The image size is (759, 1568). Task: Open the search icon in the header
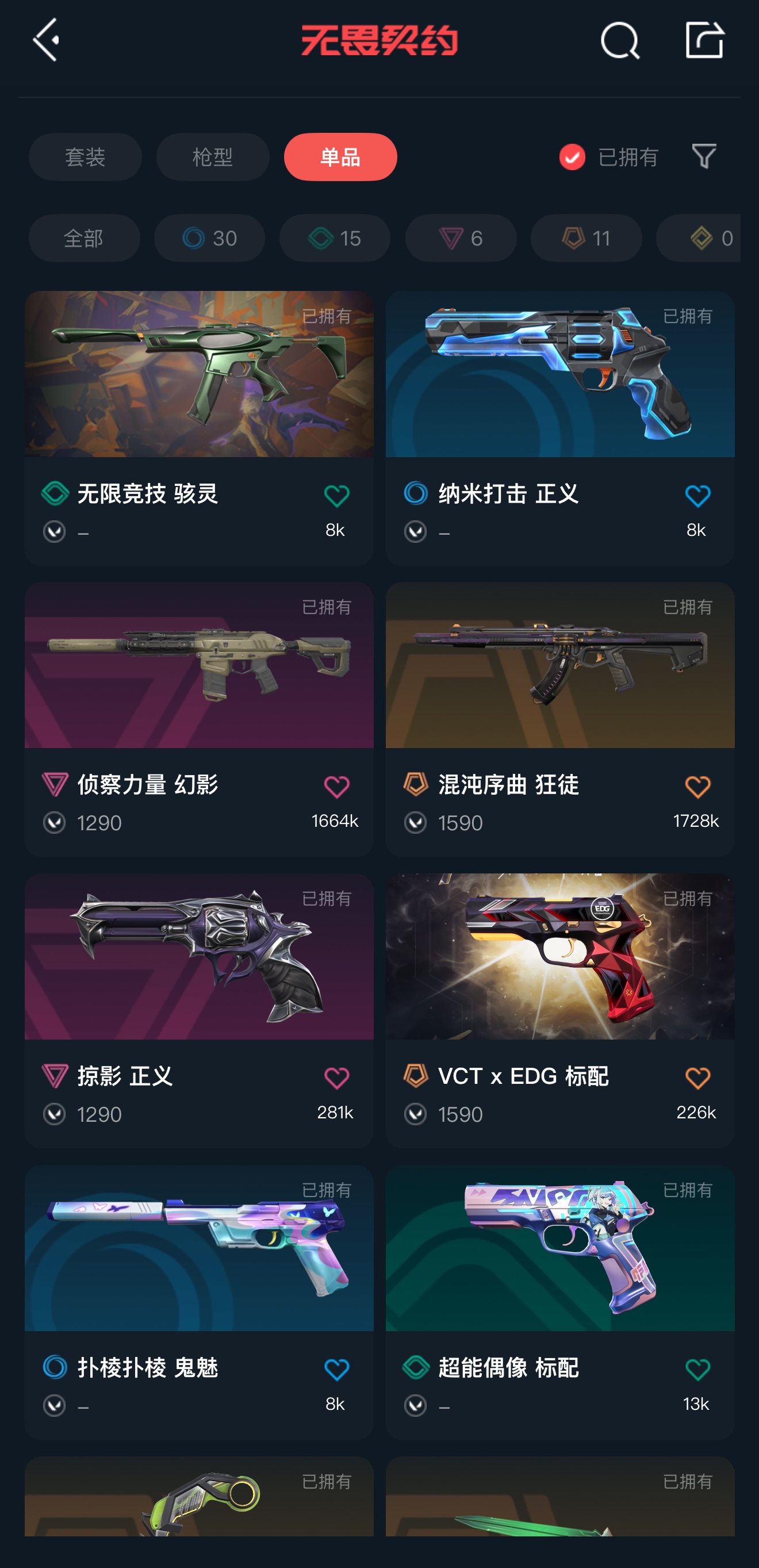[x=620, y=41]
